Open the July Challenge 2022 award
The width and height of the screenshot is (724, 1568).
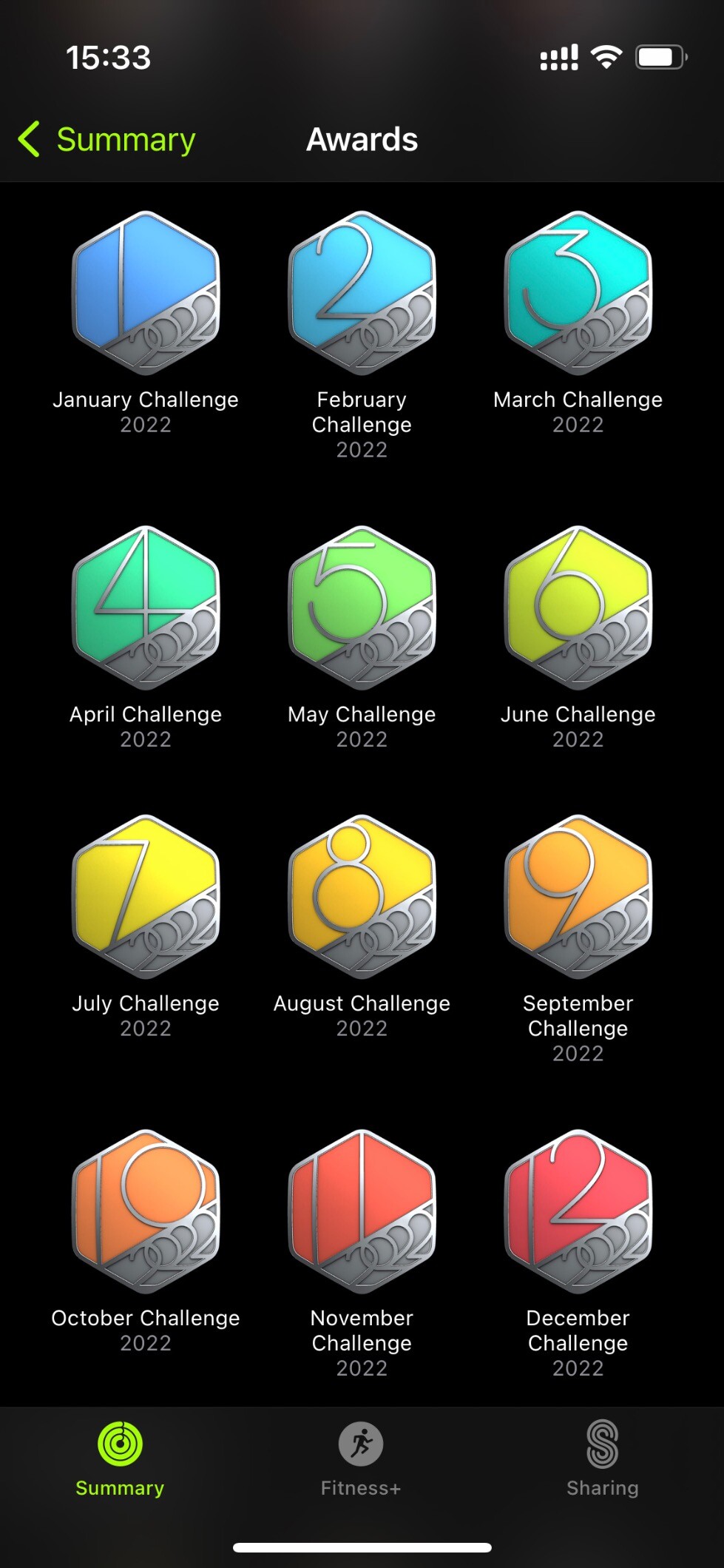click(x=146, y=896)
